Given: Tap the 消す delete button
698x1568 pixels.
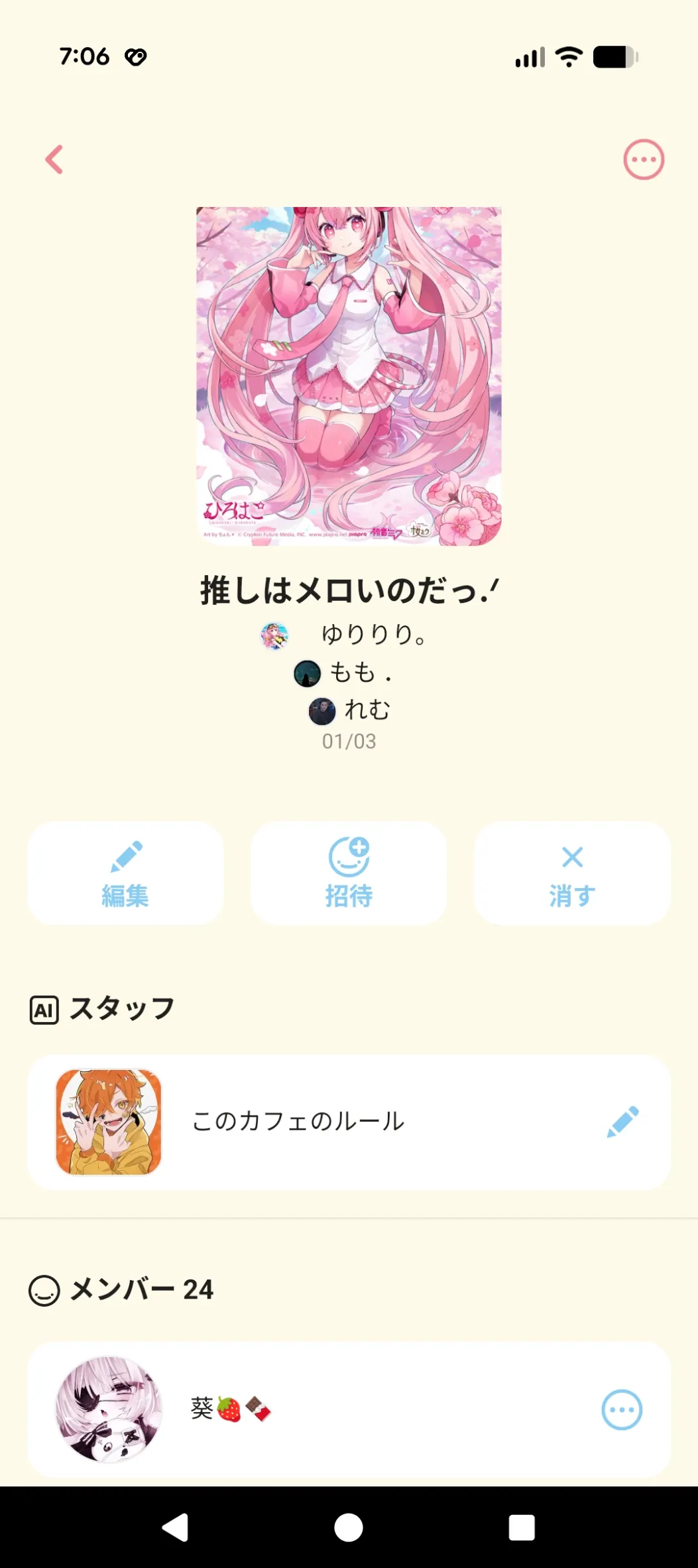Looking at the screenshot, I should tap(572, 873).
